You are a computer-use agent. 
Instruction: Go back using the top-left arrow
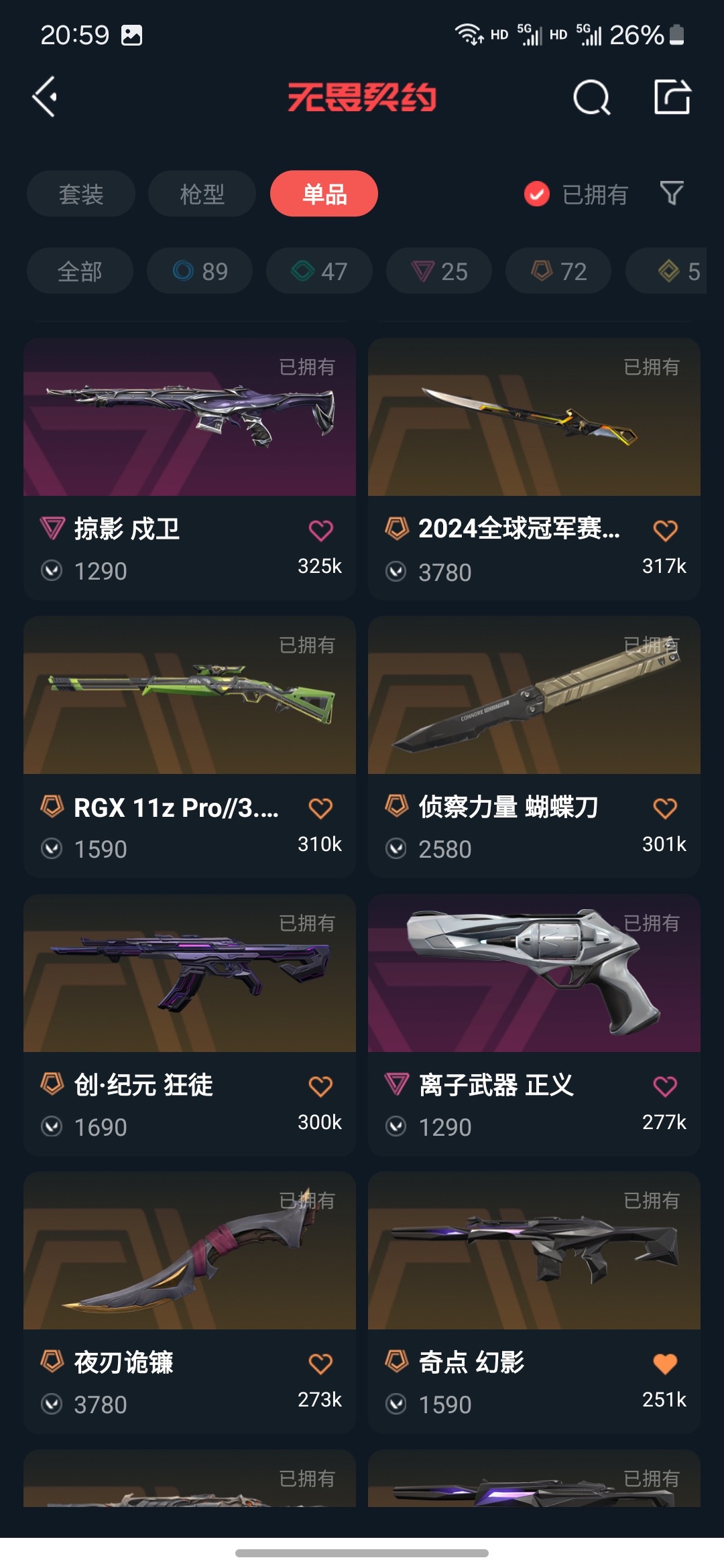[45, 97]
